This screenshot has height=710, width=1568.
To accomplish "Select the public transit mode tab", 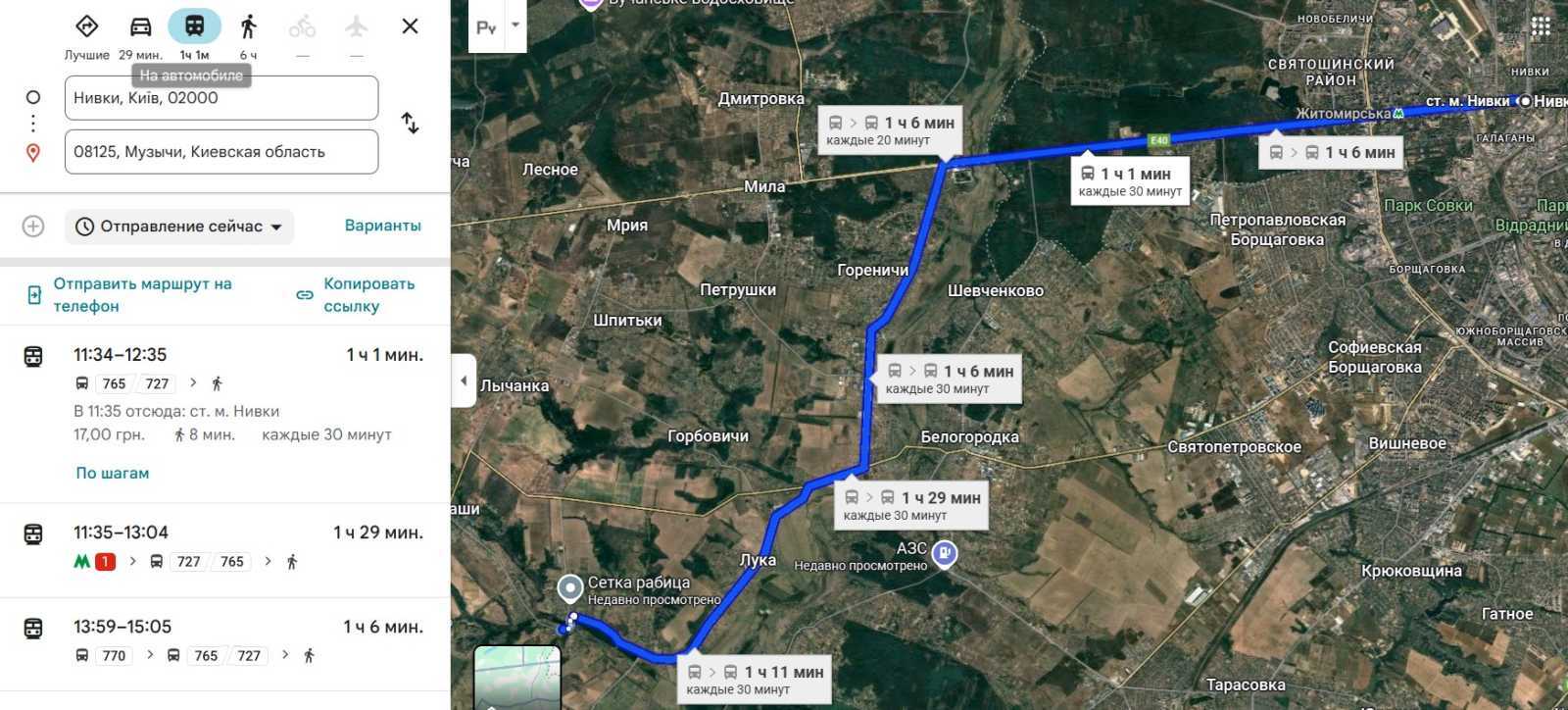I will coord(194,27).
